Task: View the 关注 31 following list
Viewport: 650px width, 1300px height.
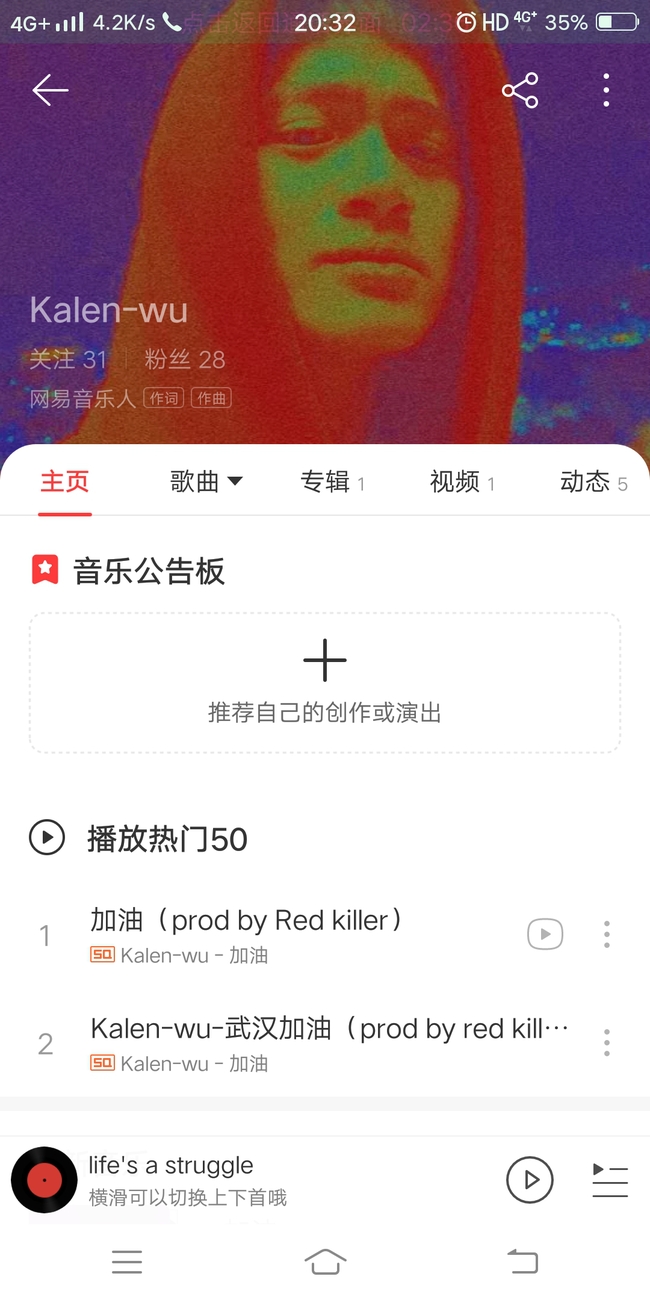Action: (x=68, y=360)
